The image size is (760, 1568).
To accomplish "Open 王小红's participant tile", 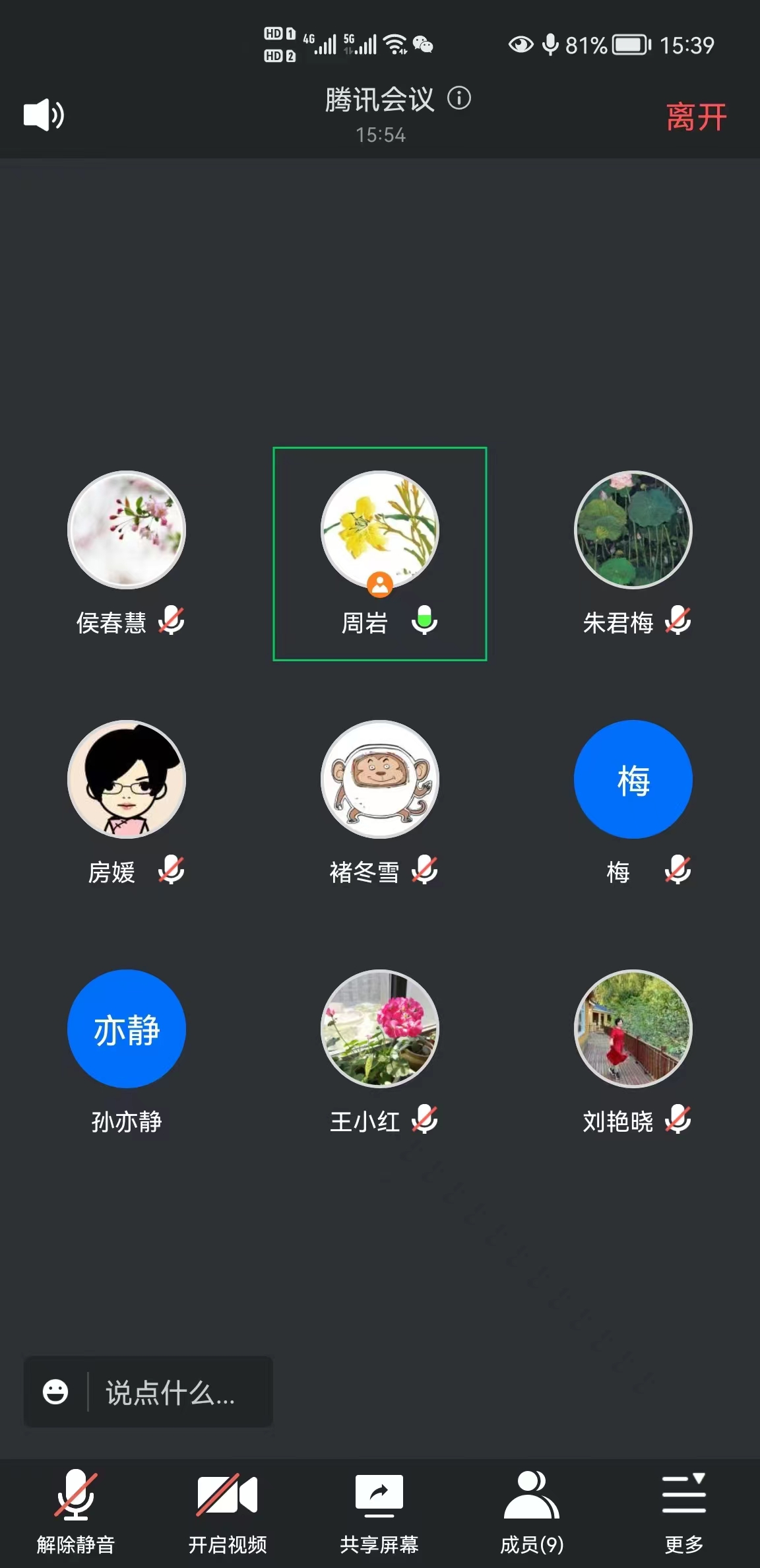I will [380, 1029].
